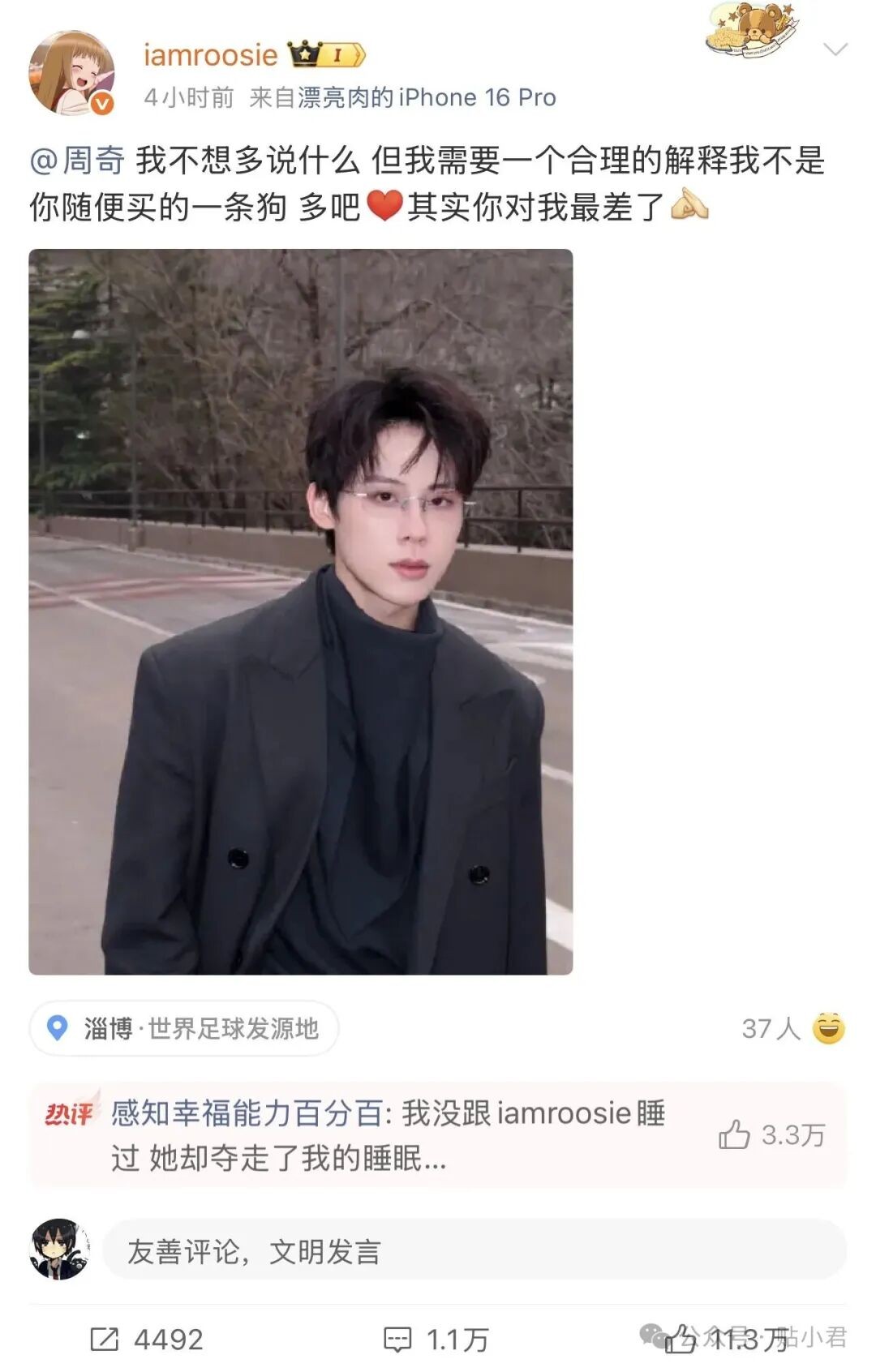View the 37人 emoji reactions
Image resolution: width=876 pixels, height=1372 pixels.
pos(792,1029)
